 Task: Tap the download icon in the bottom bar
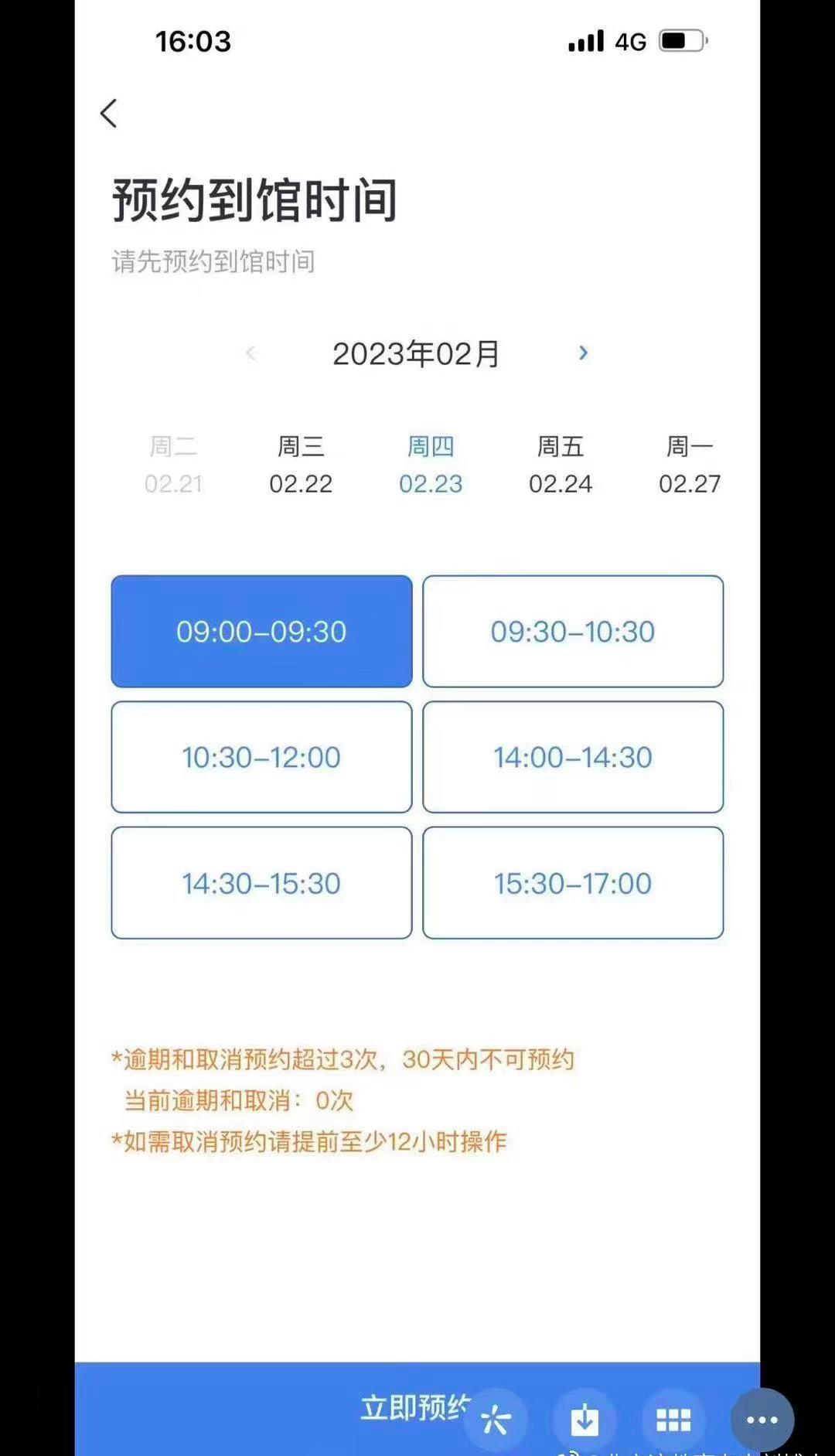point(584,1419)
